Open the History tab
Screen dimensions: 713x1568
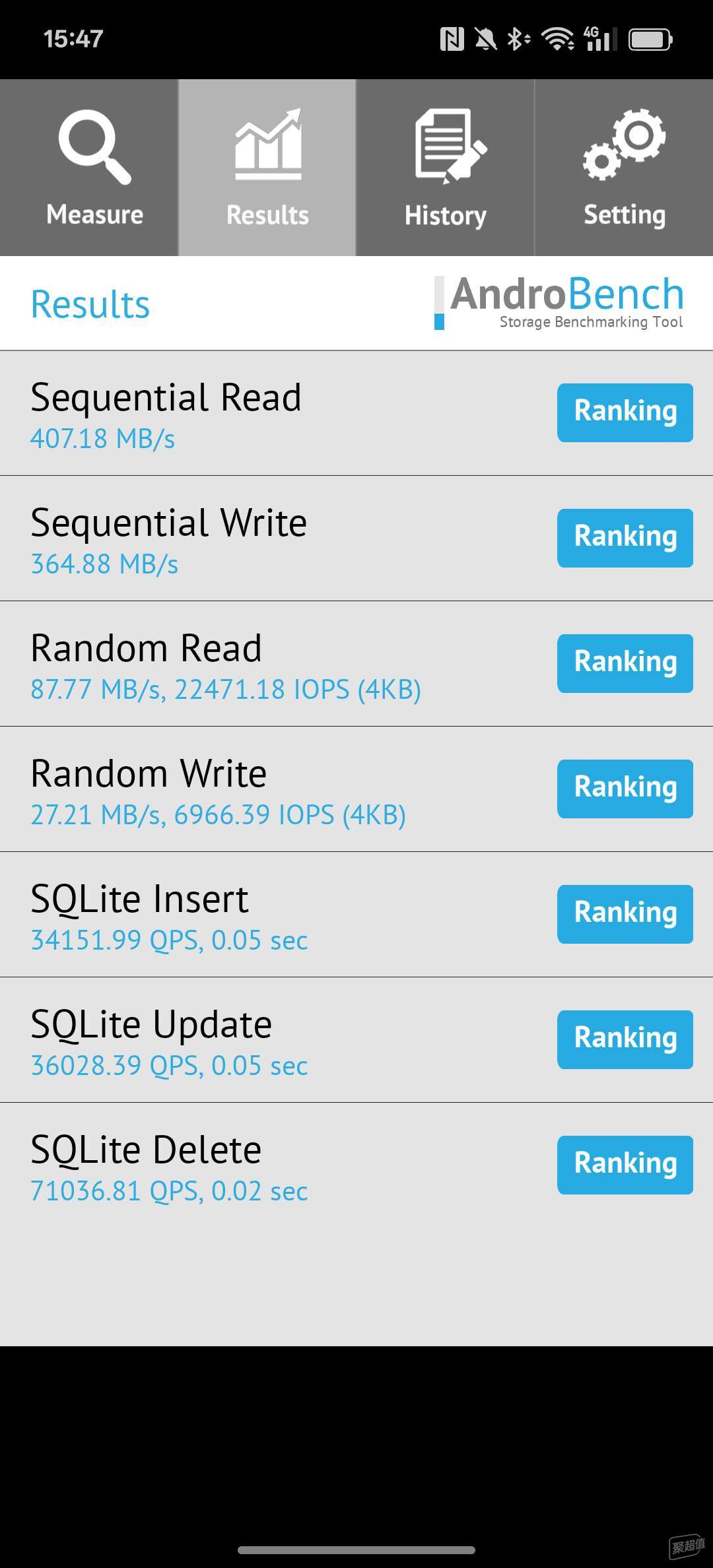click(x=446, y=168)
